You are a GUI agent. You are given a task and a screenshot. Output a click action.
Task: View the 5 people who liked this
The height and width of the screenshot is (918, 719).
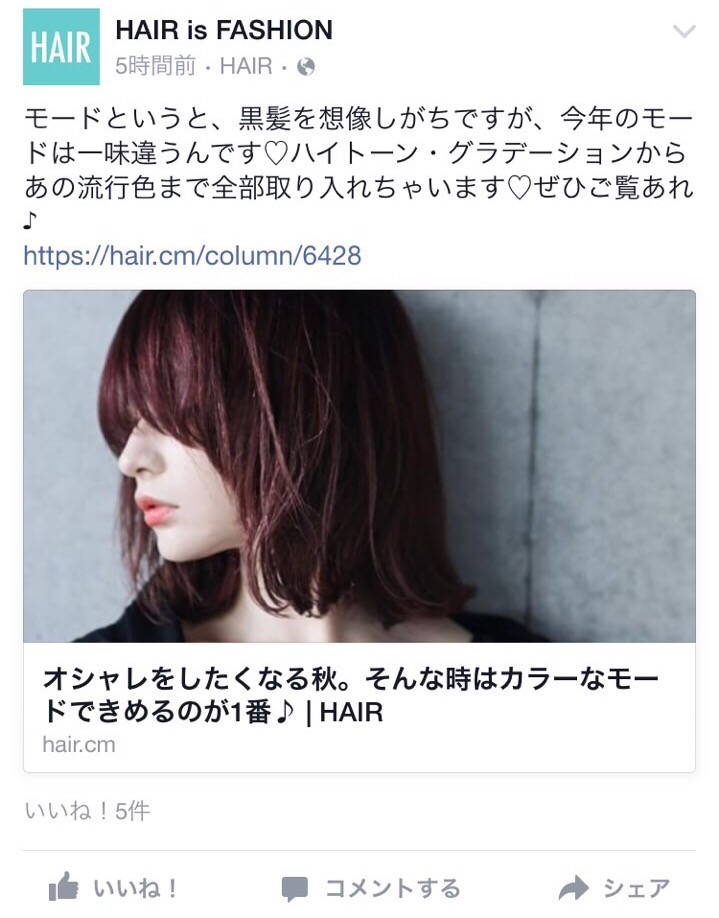[86, 811]
